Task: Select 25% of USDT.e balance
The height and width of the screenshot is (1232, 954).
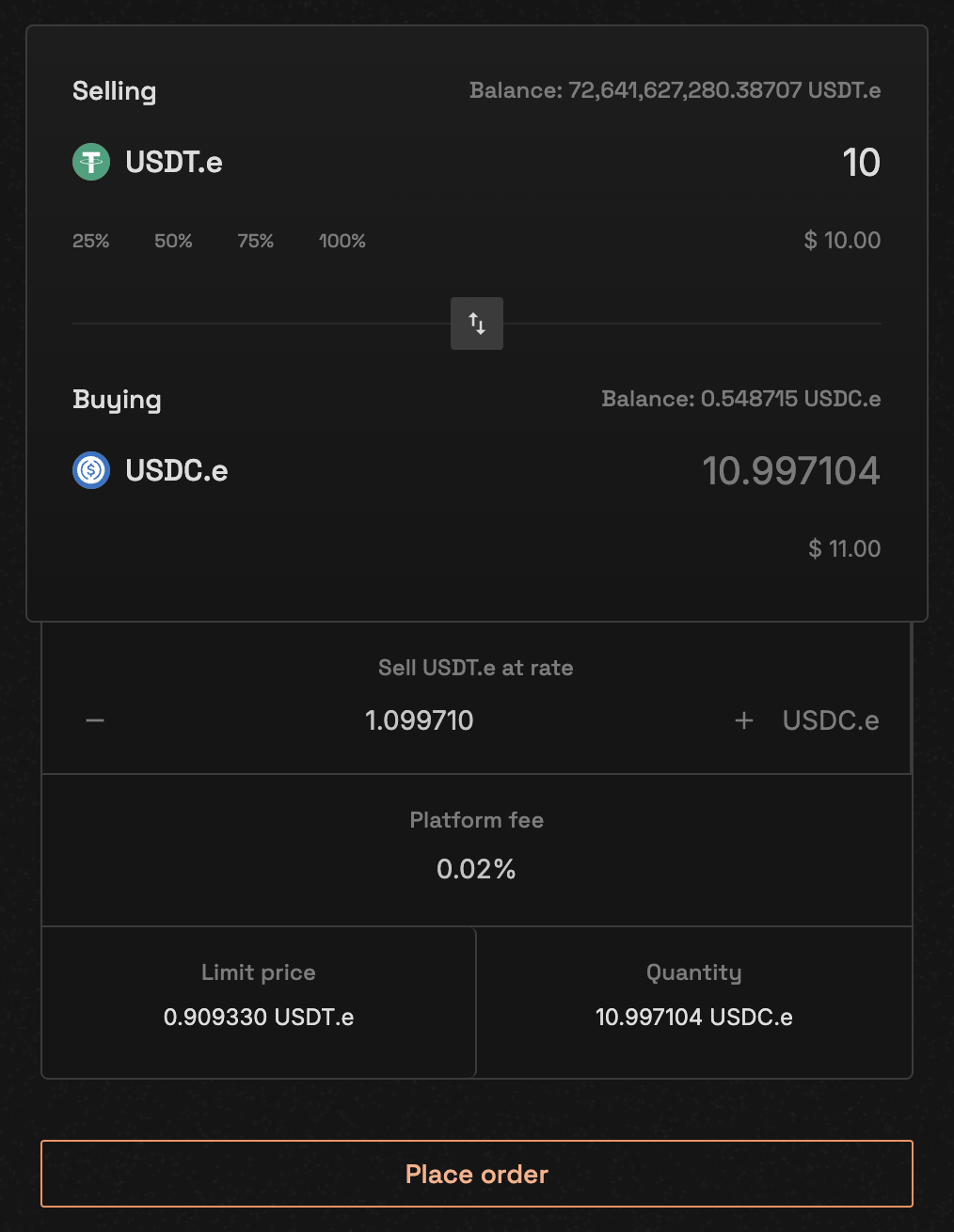Action: 91,241
